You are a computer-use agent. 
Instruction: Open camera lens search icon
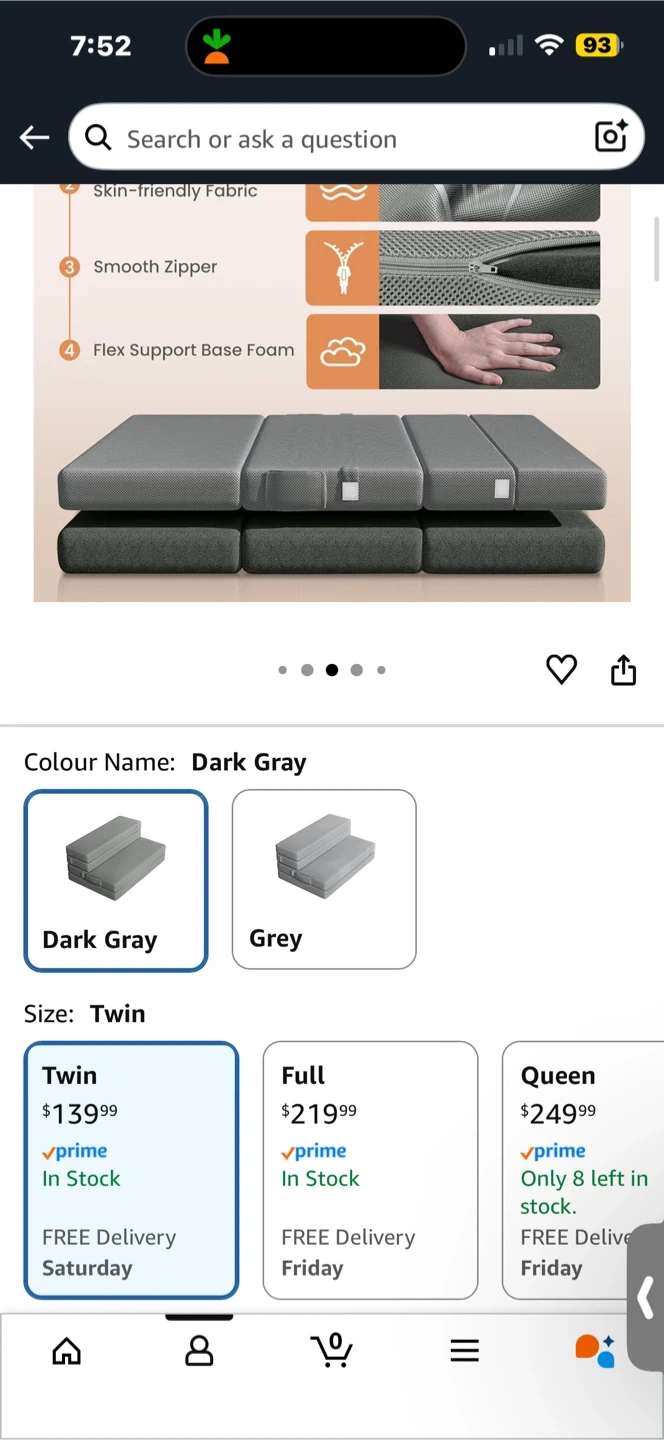[x=611, y=137]
